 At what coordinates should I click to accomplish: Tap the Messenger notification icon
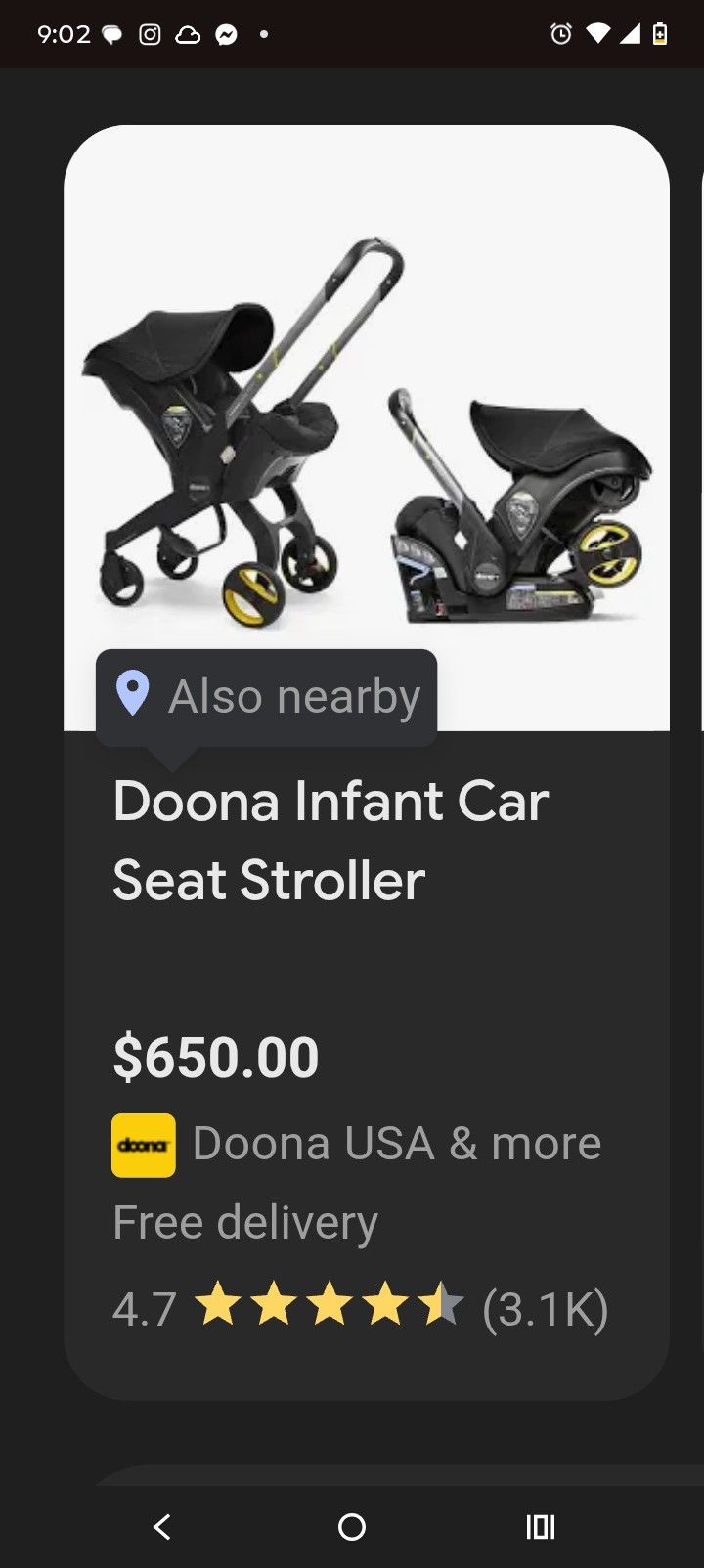point(227,33)
